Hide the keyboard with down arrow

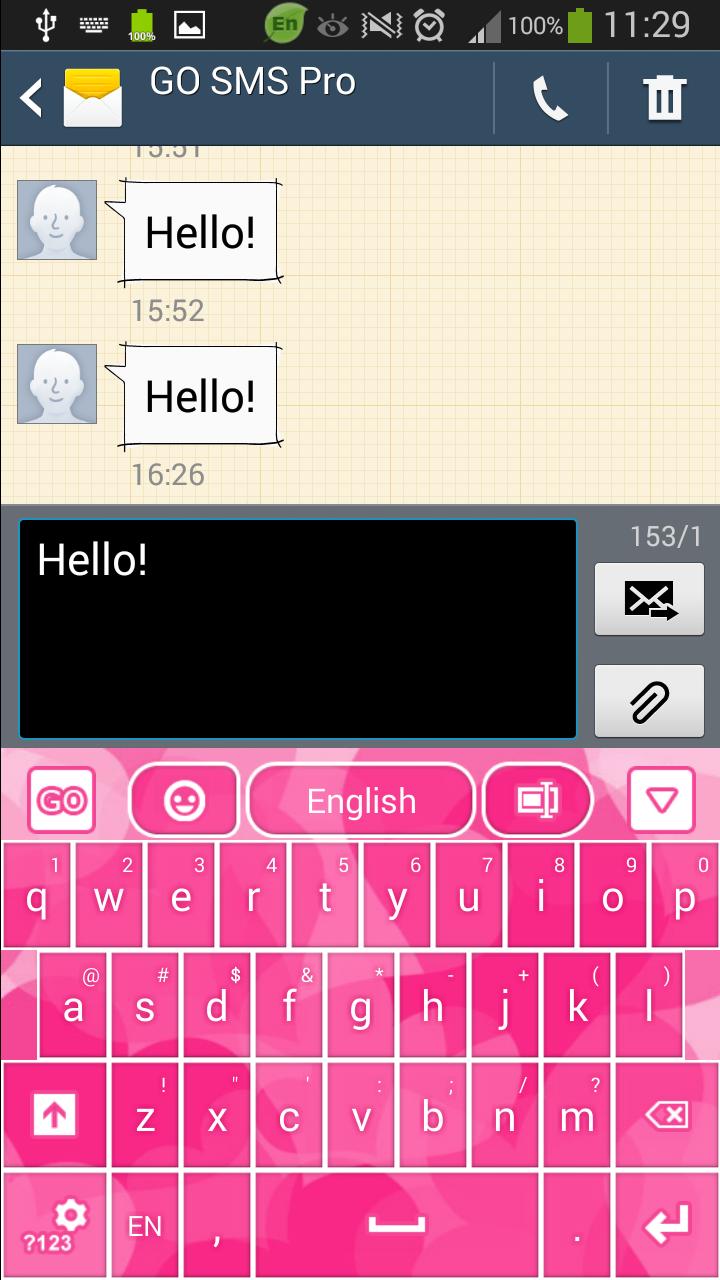pyautogui.click(x=661, y=800)
